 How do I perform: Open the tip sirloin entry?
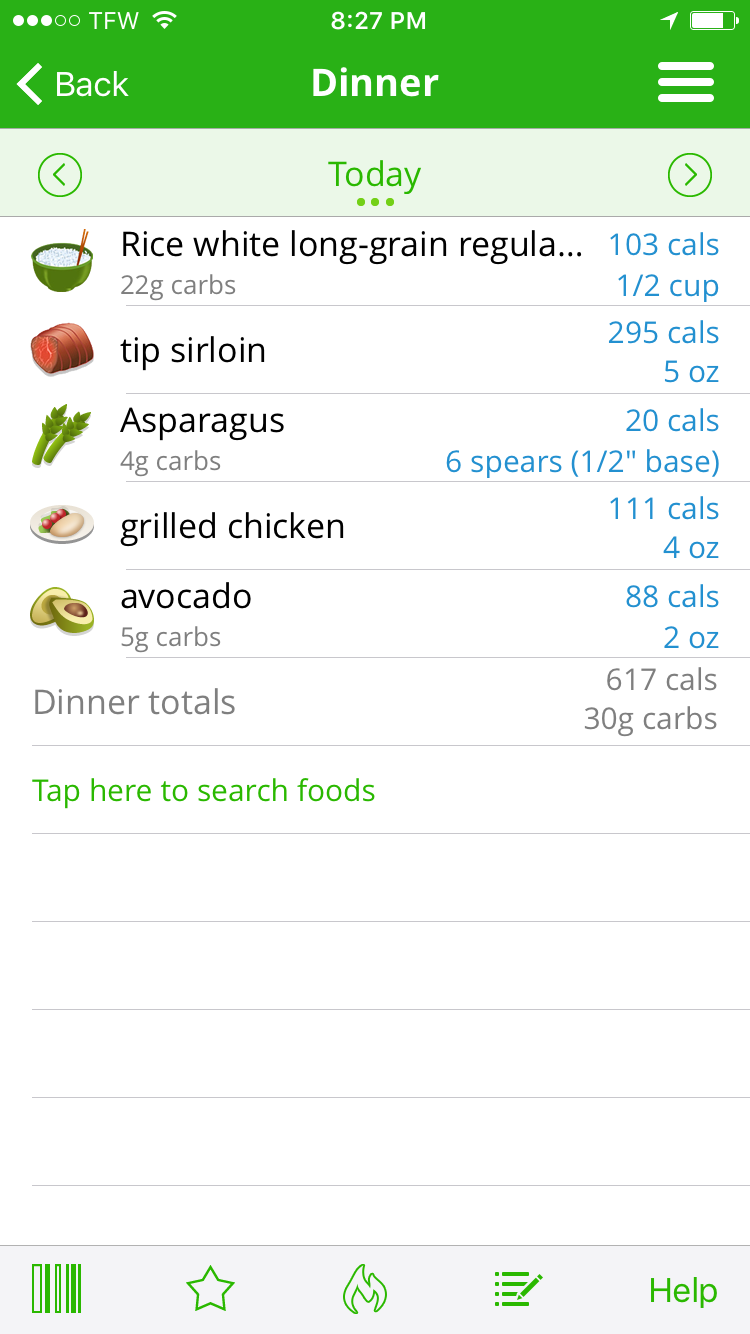pos(375,350)
